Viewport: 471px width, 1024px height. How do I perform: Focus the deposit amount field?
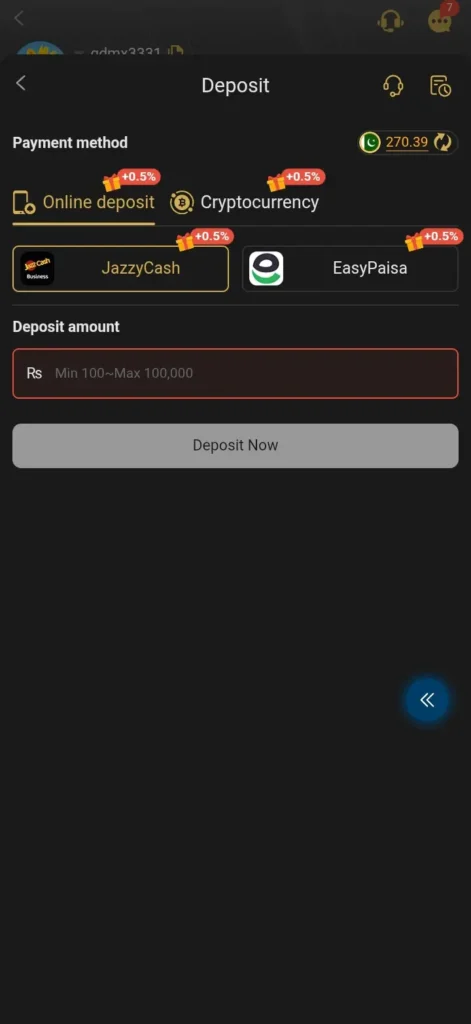(235, 374)
